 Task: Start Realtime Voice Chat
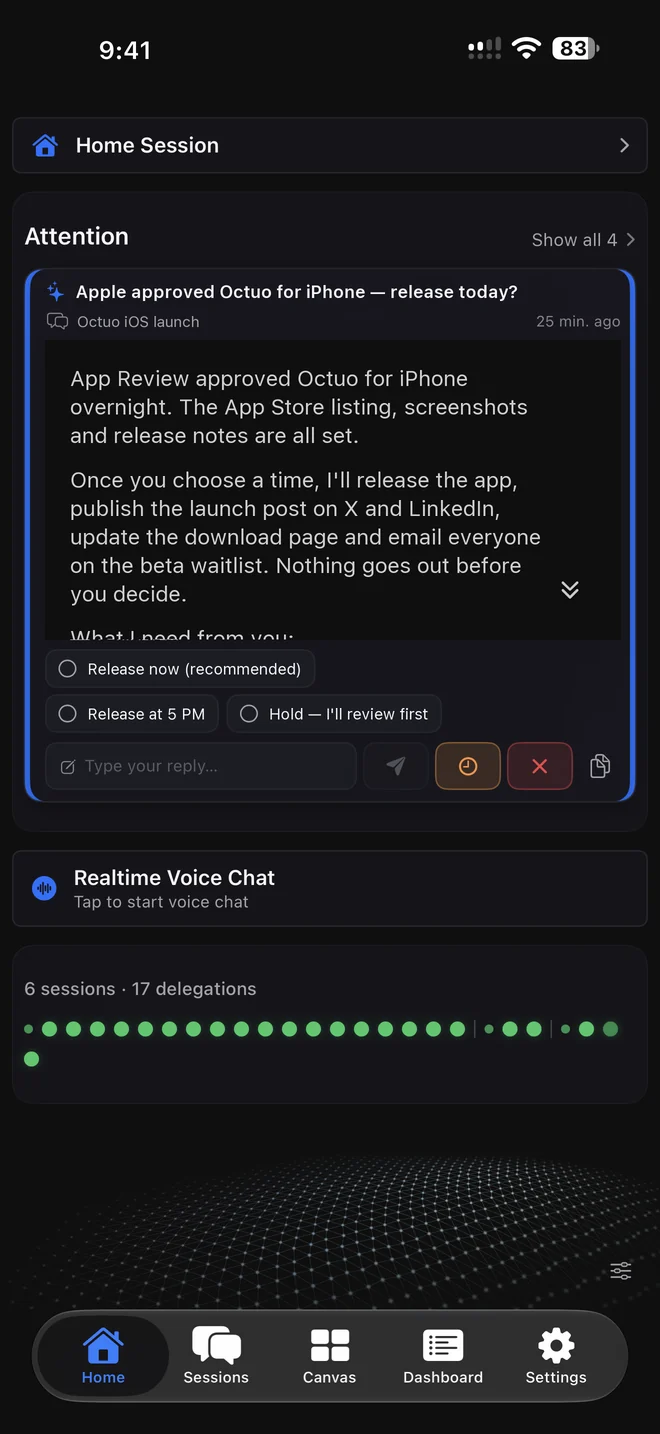[x=329, y=888]
